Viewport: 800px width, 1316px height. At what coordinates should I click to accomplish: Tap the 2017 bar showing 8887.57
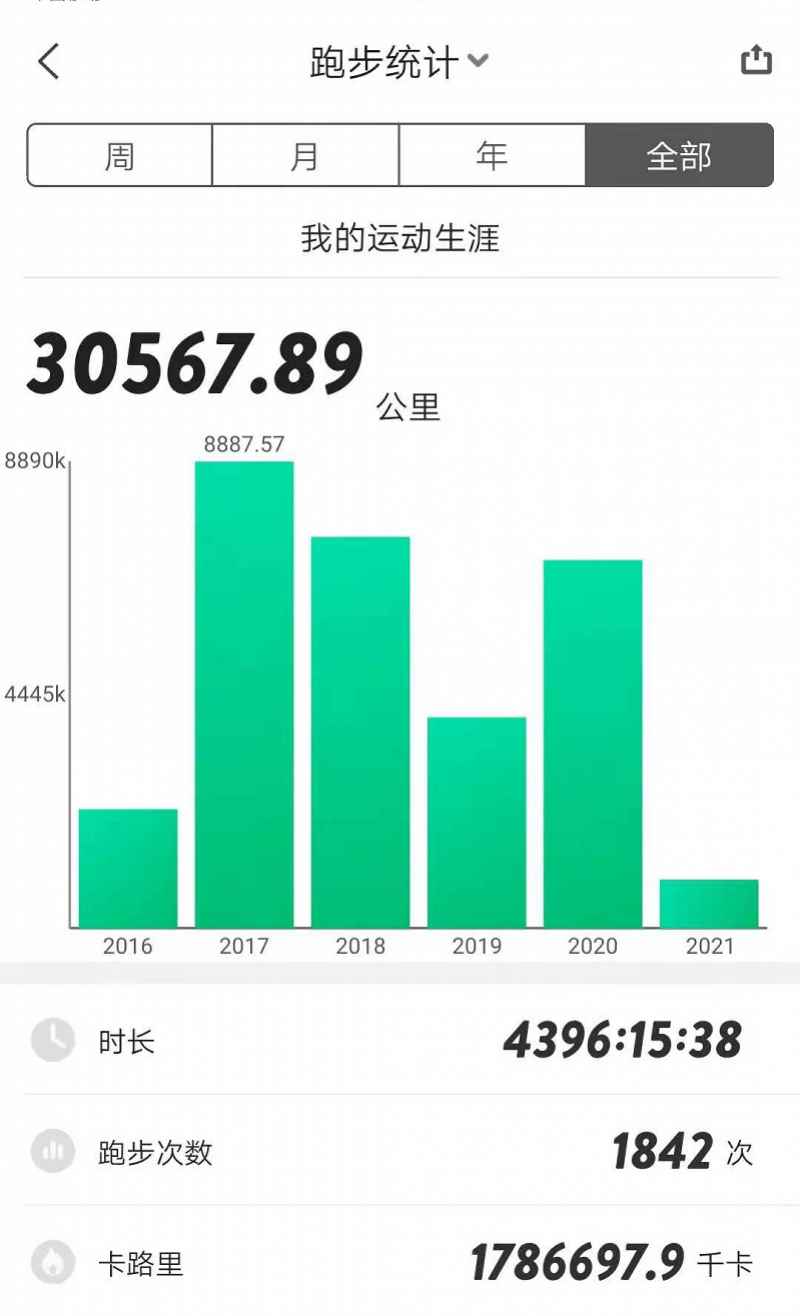click(x=245, y=690)
